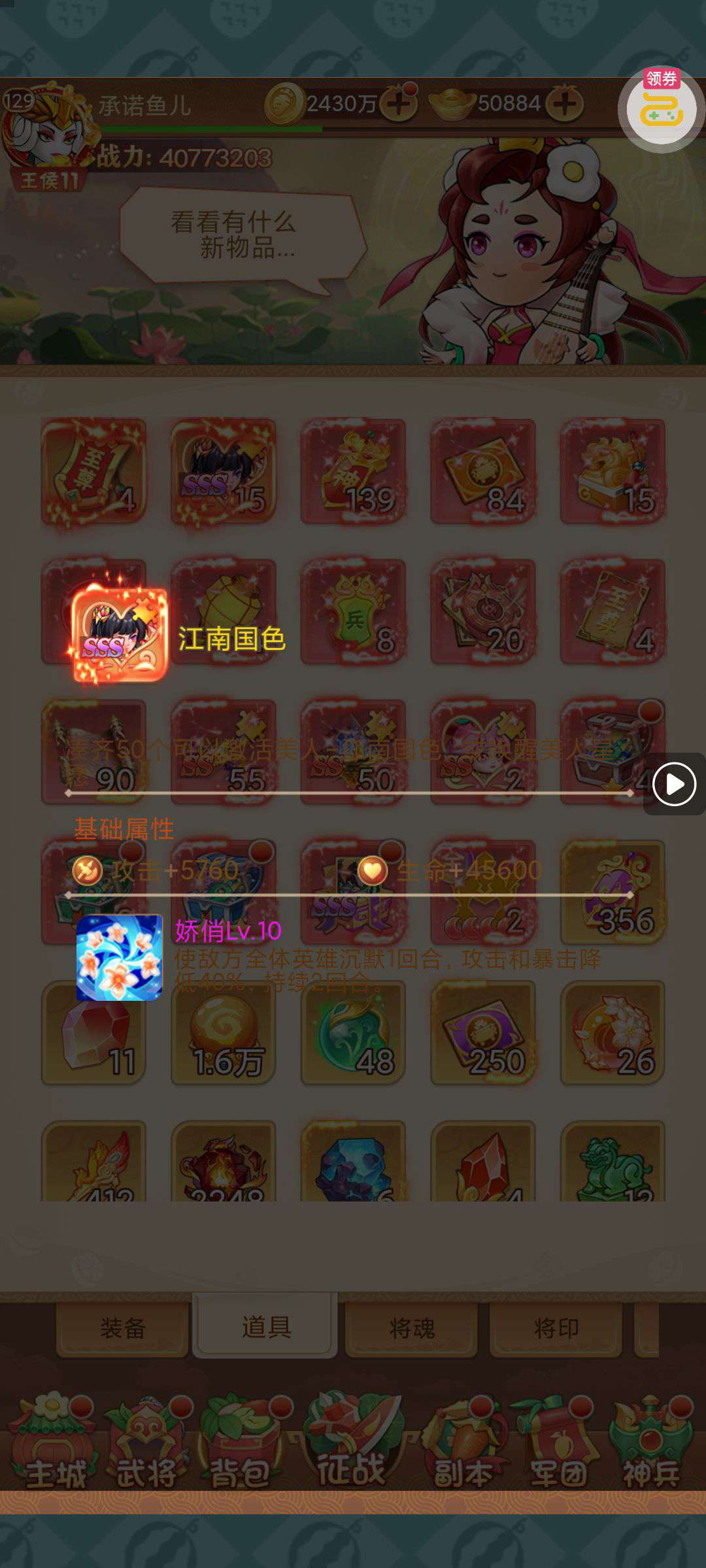This screenshot has height=1568, width=706.
Task: Switch to the 装备 tab
Action: tap(123, 1328)
